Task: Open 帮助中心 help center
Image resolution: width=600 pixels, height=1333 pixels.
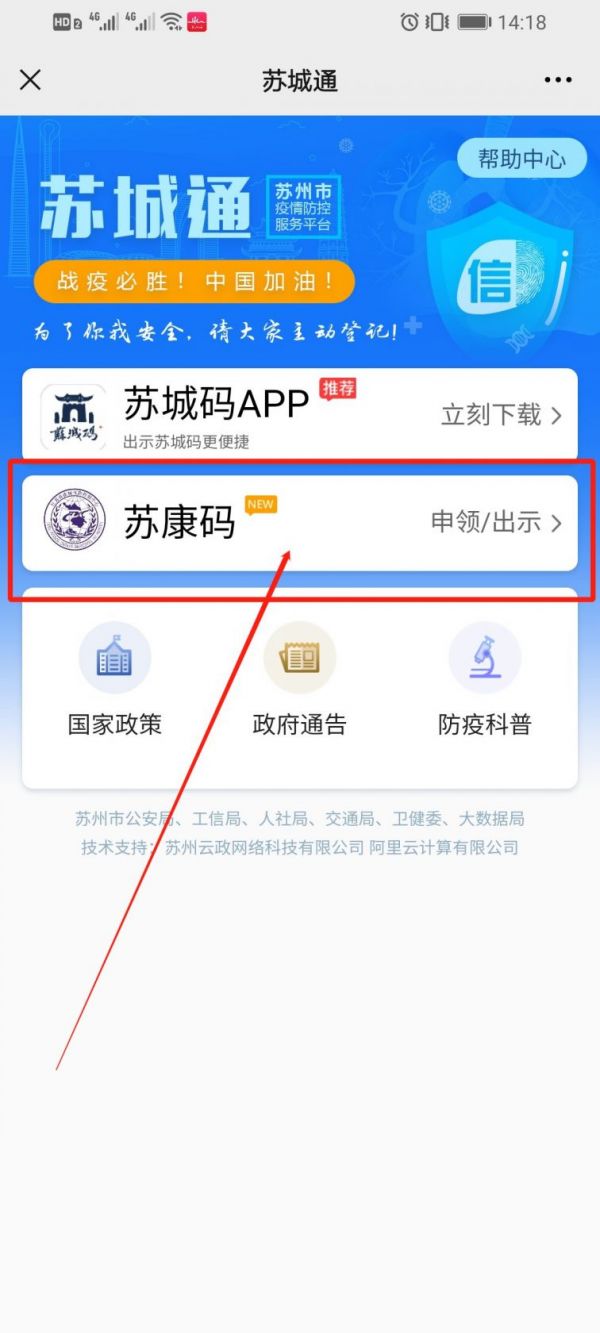Action: pyautogui.click(x=521, y=158)
